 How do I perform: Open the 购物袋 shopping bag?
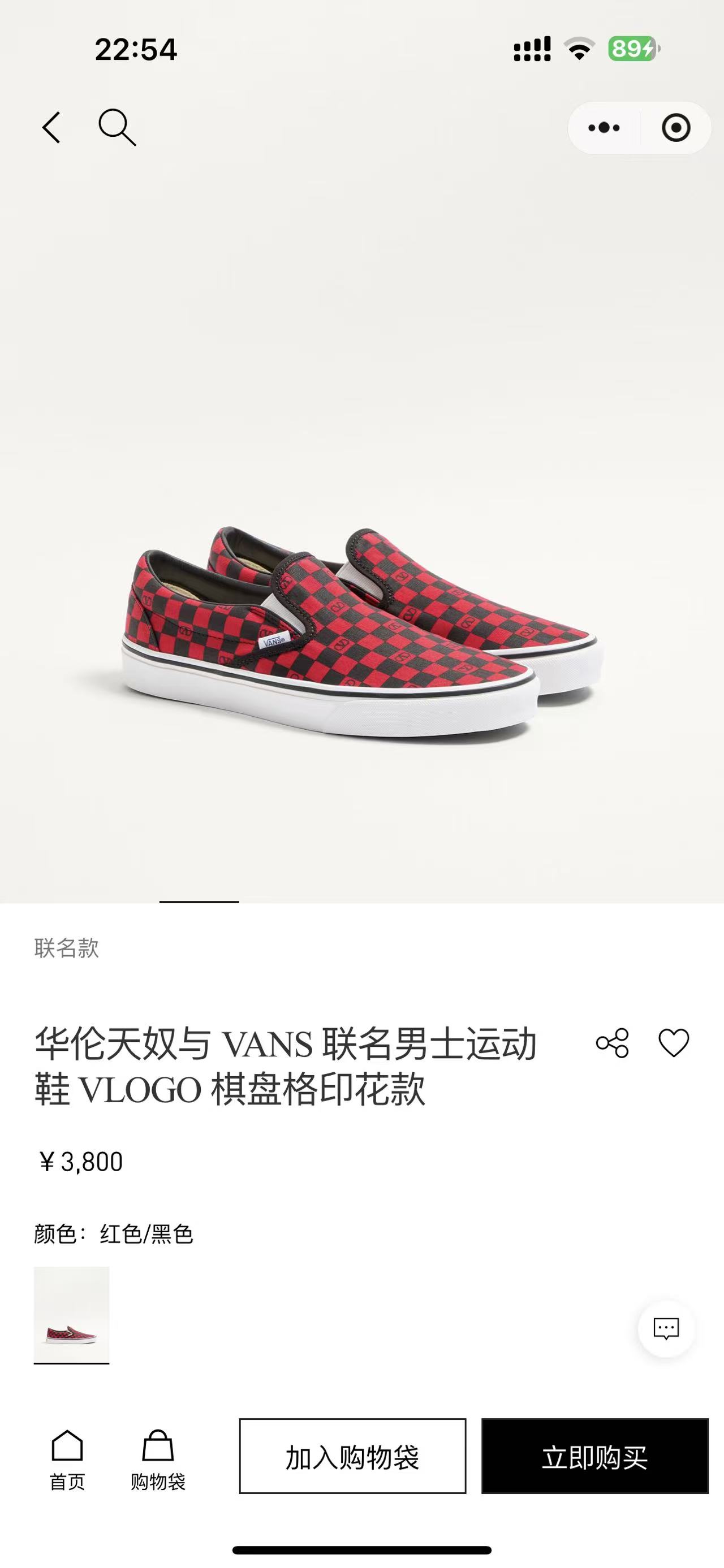pos(158,1459)
